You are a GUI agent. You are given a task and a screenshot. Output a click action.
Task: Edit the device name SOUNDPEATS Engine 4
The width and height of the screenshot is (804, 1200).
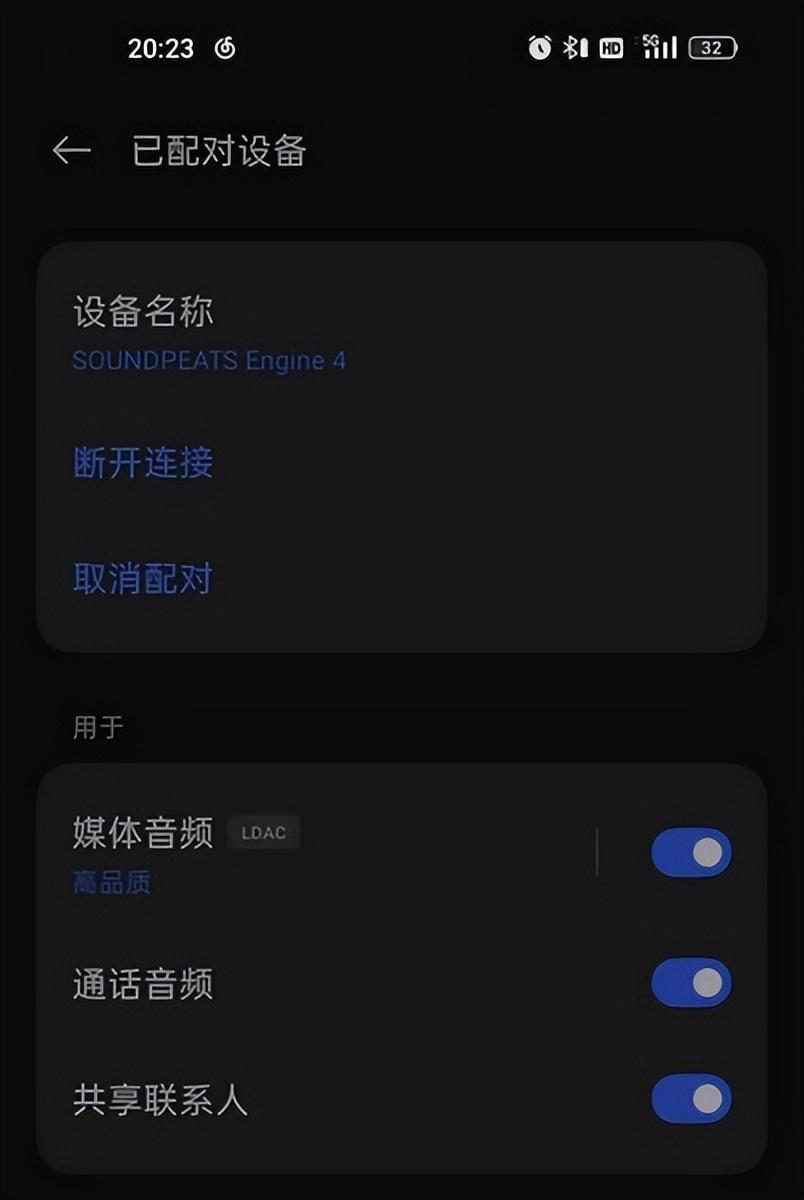pyautogui.click(x=209, y=335)
